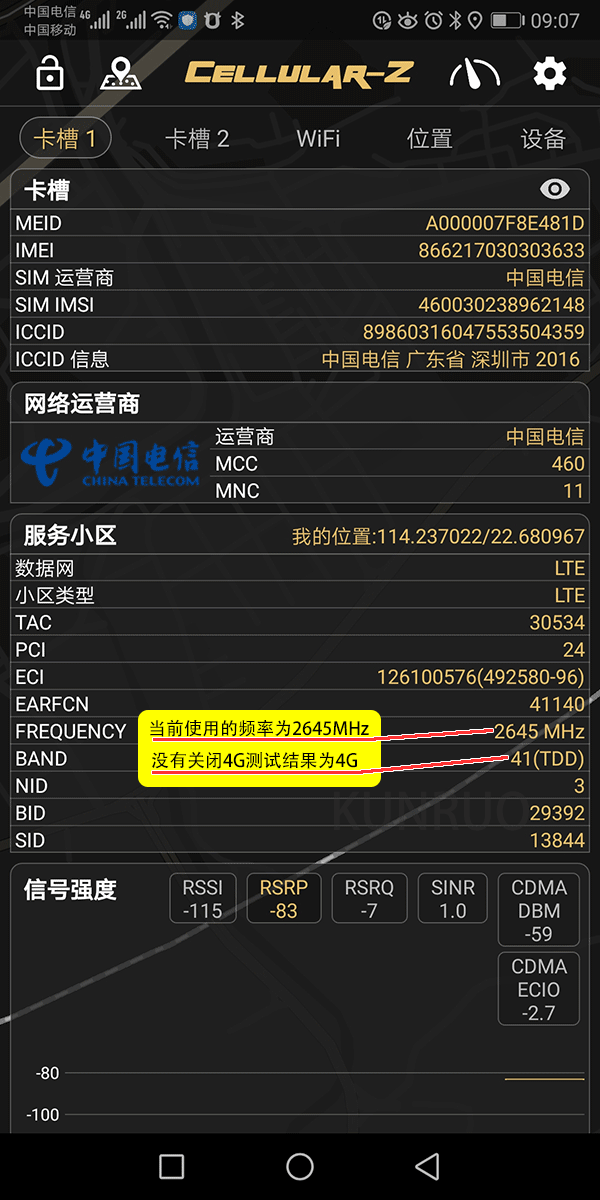Viewport: 600px width, 1200px height.
Task: Switch to the 设备 tab
Action: point(543,139)
